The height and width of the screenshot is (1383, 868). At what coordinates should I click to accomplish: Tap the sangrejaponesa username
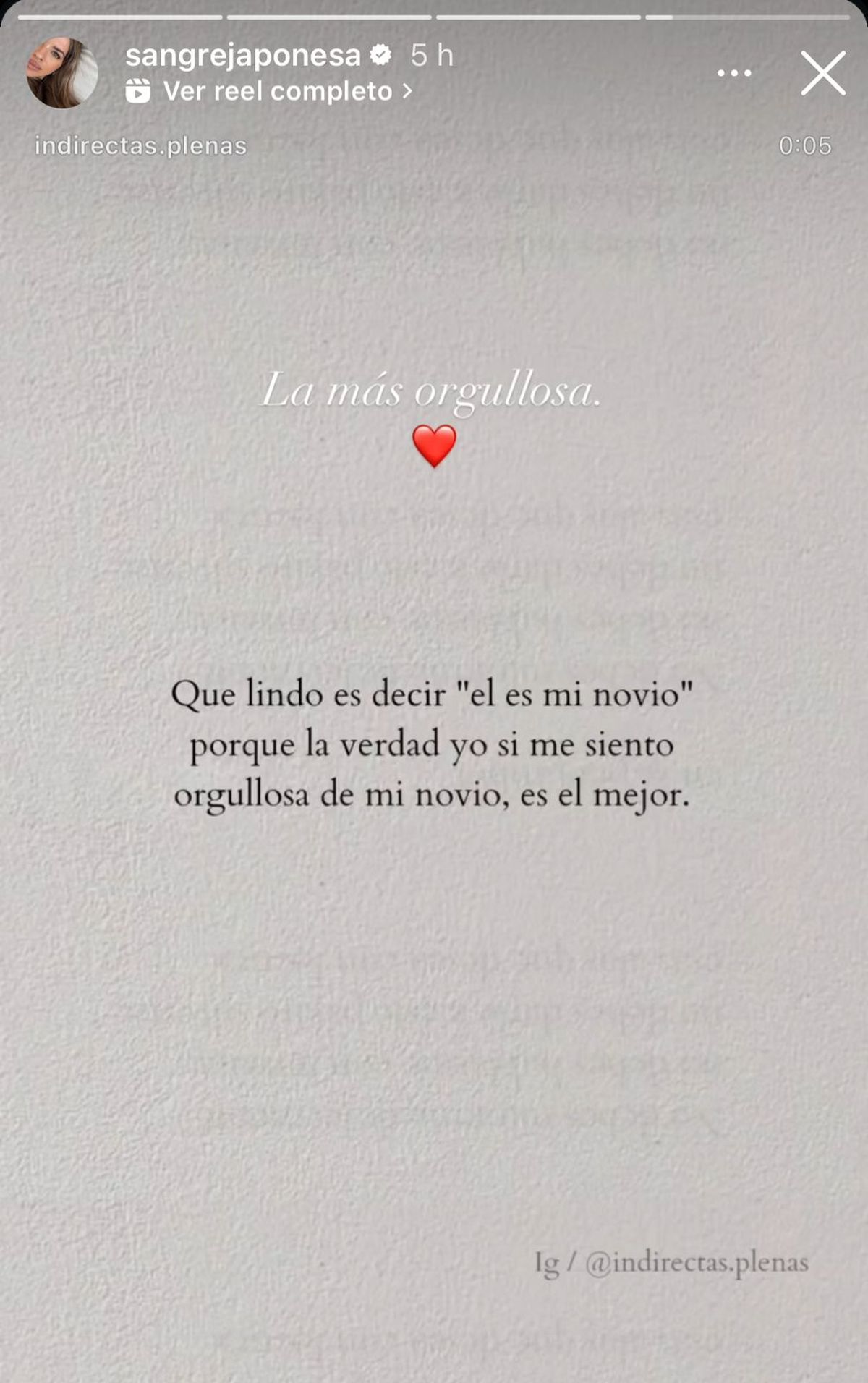click(x=243, y=56)
